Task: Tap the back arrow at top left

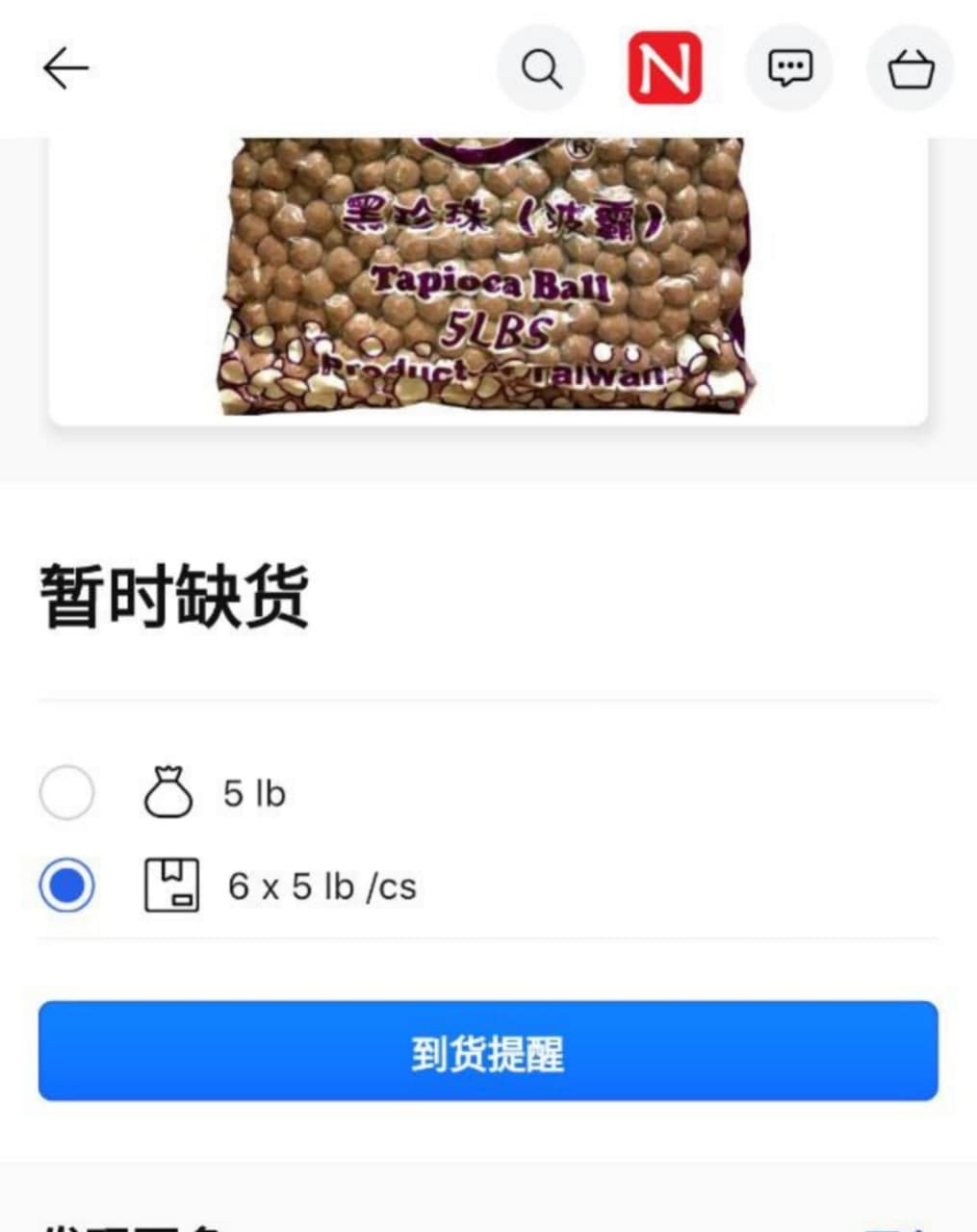Action: (65, 67)
